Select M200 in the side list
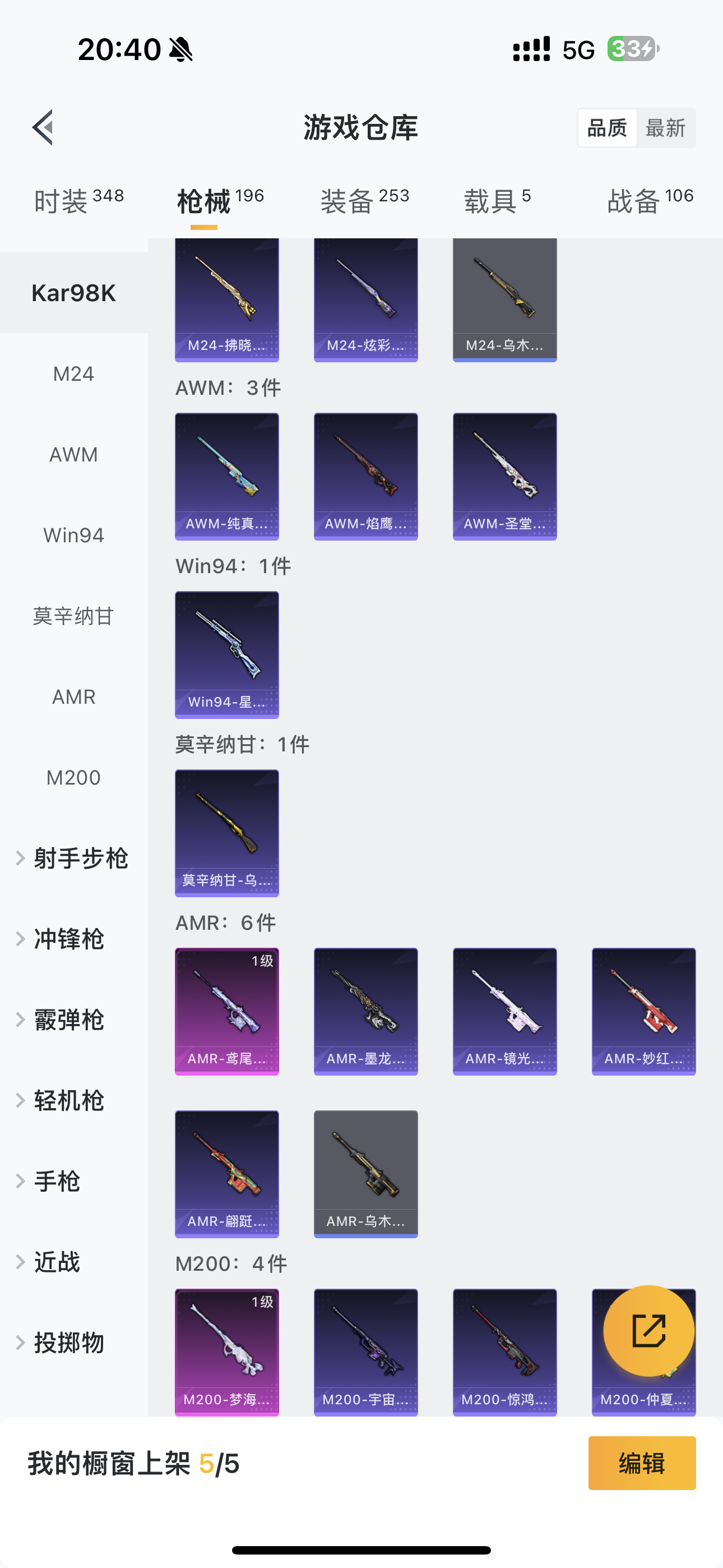This screenshot has width=723, height=1568. click(73, 778)
